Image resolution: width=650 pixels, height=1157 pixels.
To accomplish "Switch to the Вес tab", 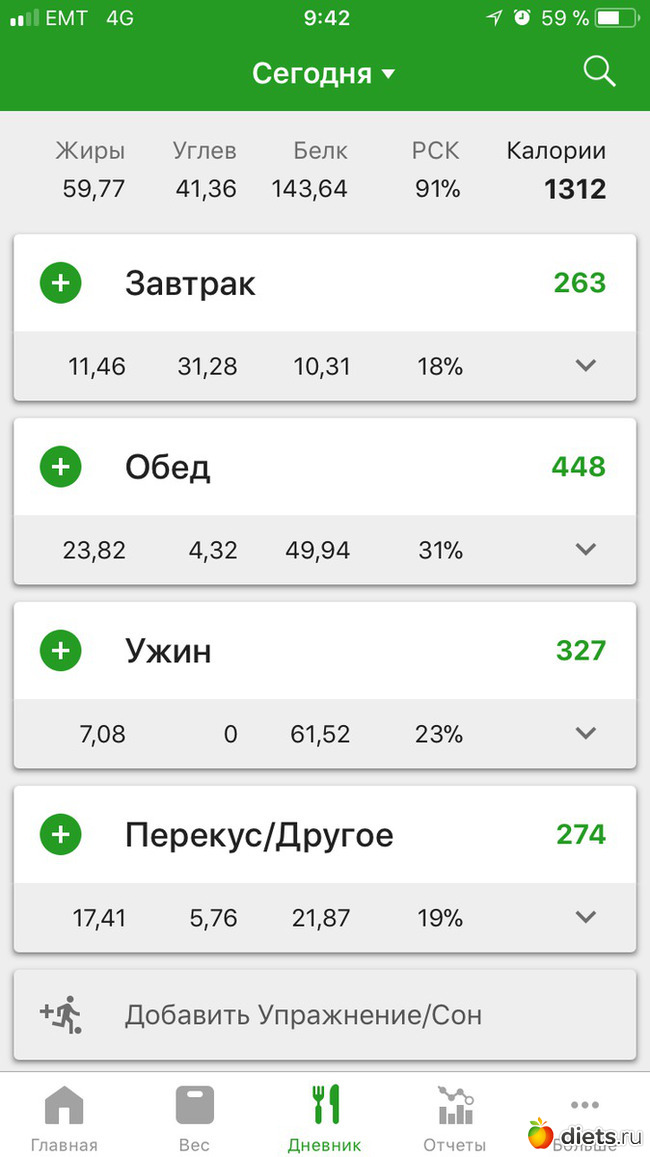I will tap(194, 1118).
